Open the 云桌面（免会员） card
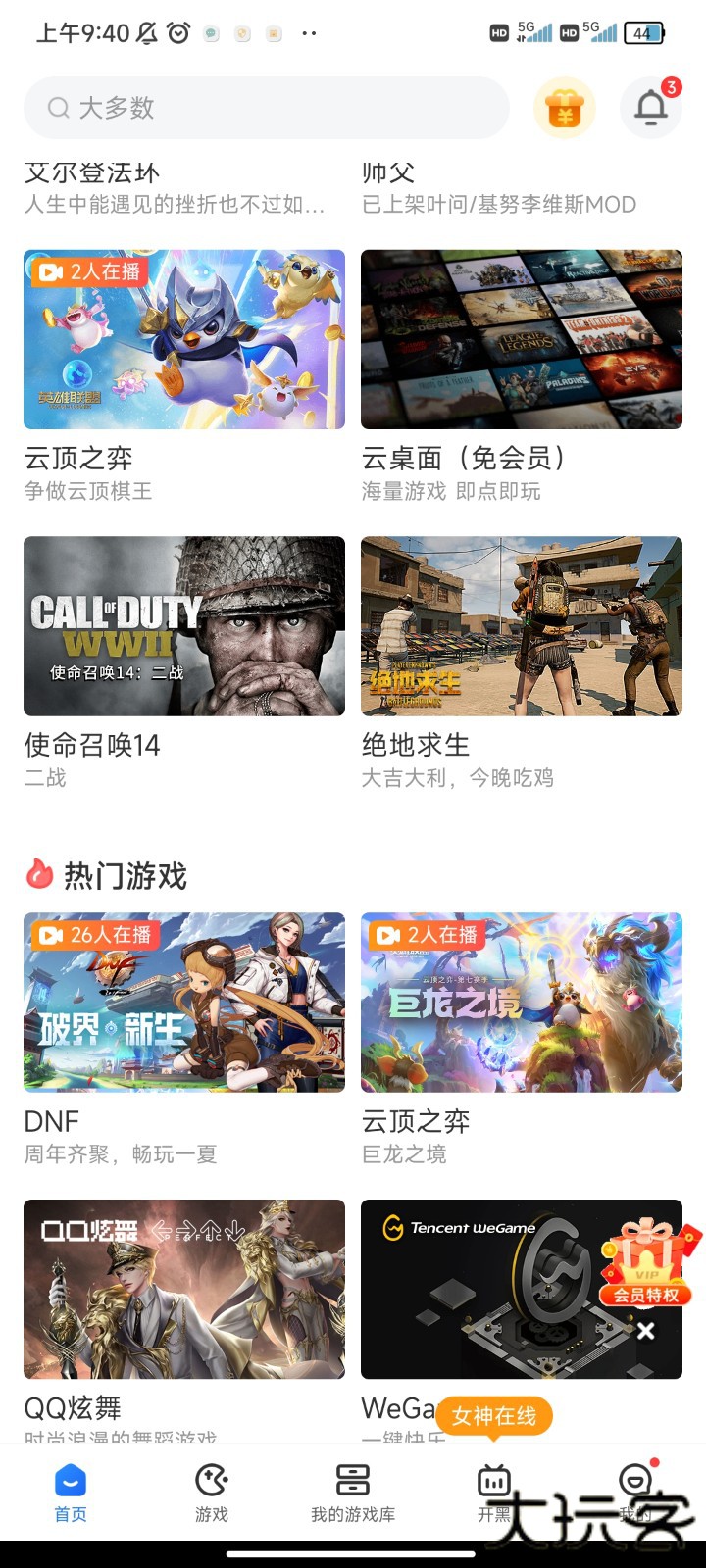 [521, 339]
